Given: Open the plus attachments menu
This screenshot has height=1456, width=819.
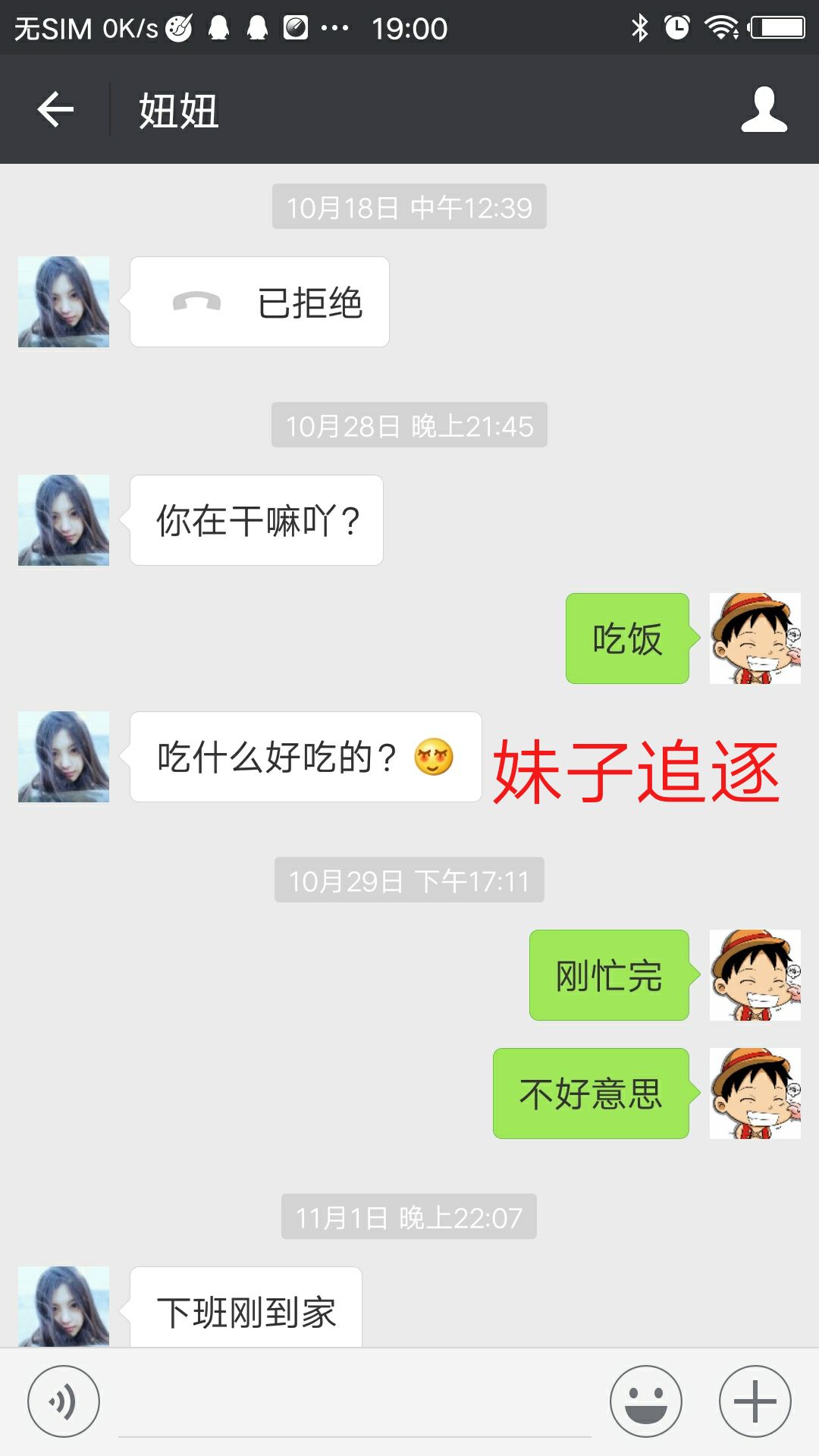Looking at the screenshot, I should (x=755, y=1401).
